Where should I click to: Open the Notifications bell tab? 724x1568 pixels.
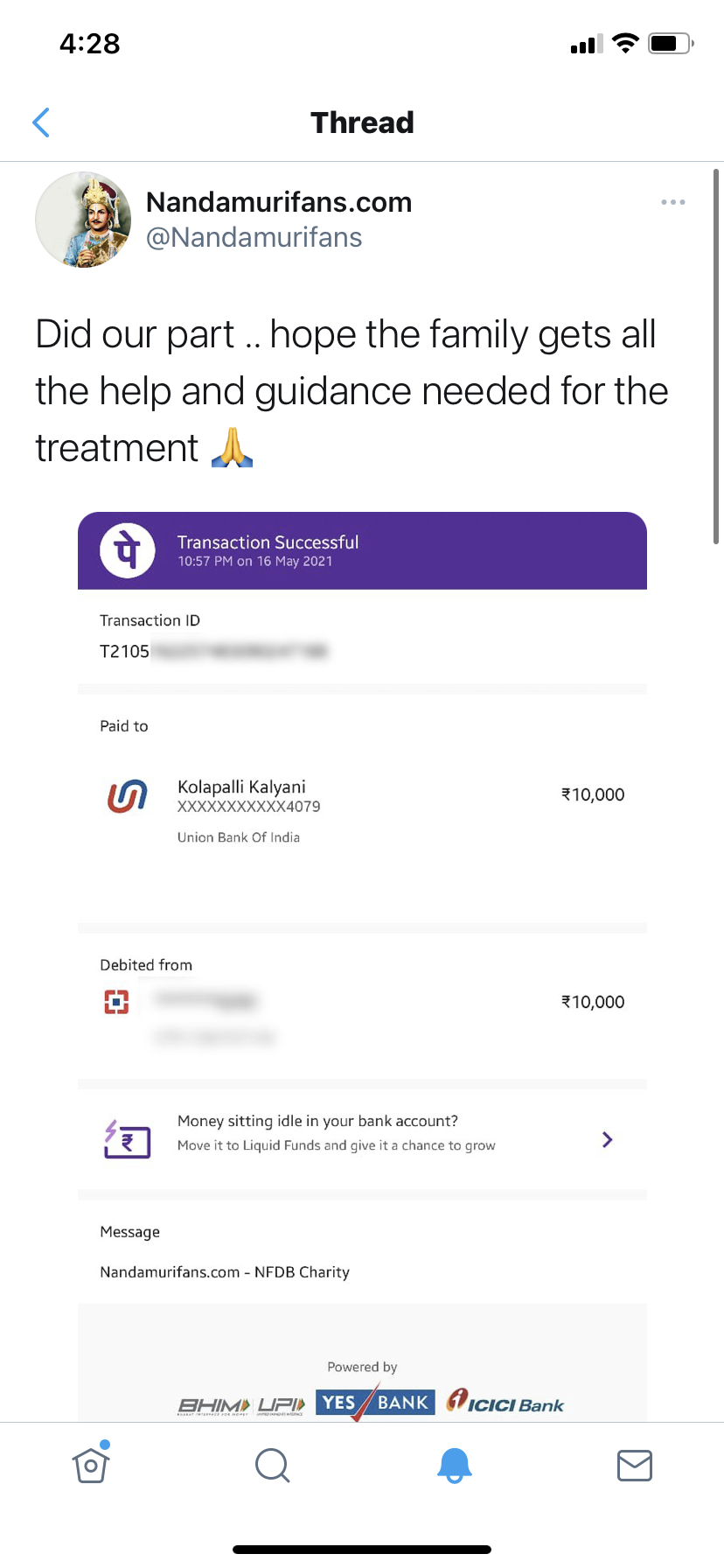pyautogui.click(x=454, y=1465)
